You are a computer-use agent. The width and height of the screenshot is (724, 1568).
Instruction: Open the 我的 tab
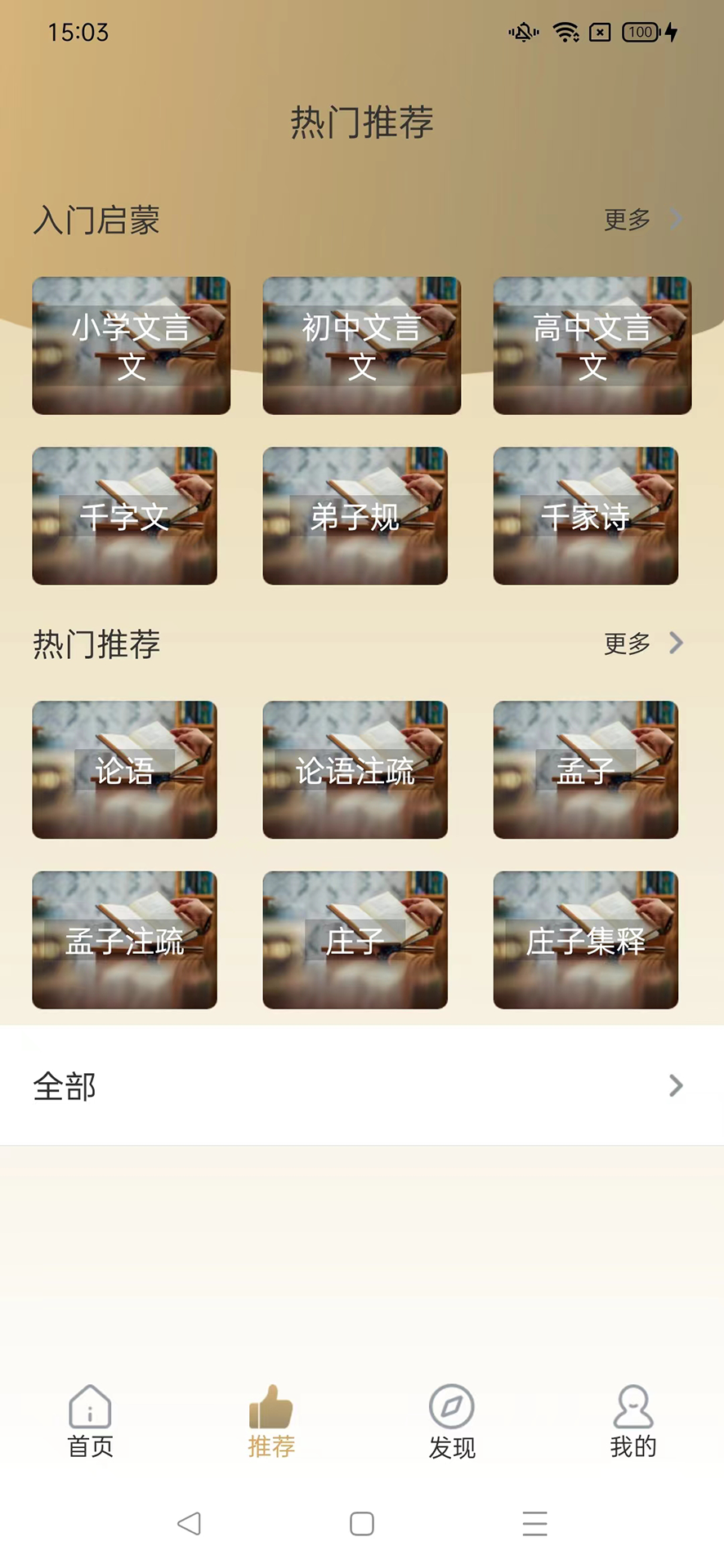(633, 1422)
